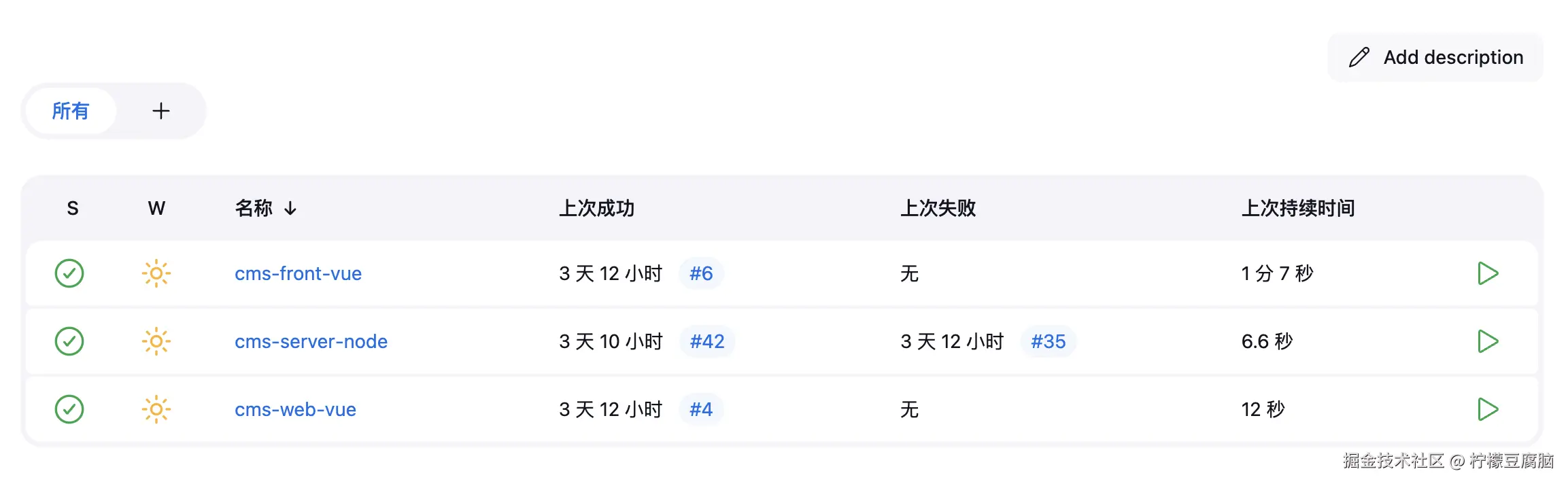The width and height of the screenshot is (1568, 484).
Task: Trigger a build for cms-web-vue
Action: point(1488,409)
